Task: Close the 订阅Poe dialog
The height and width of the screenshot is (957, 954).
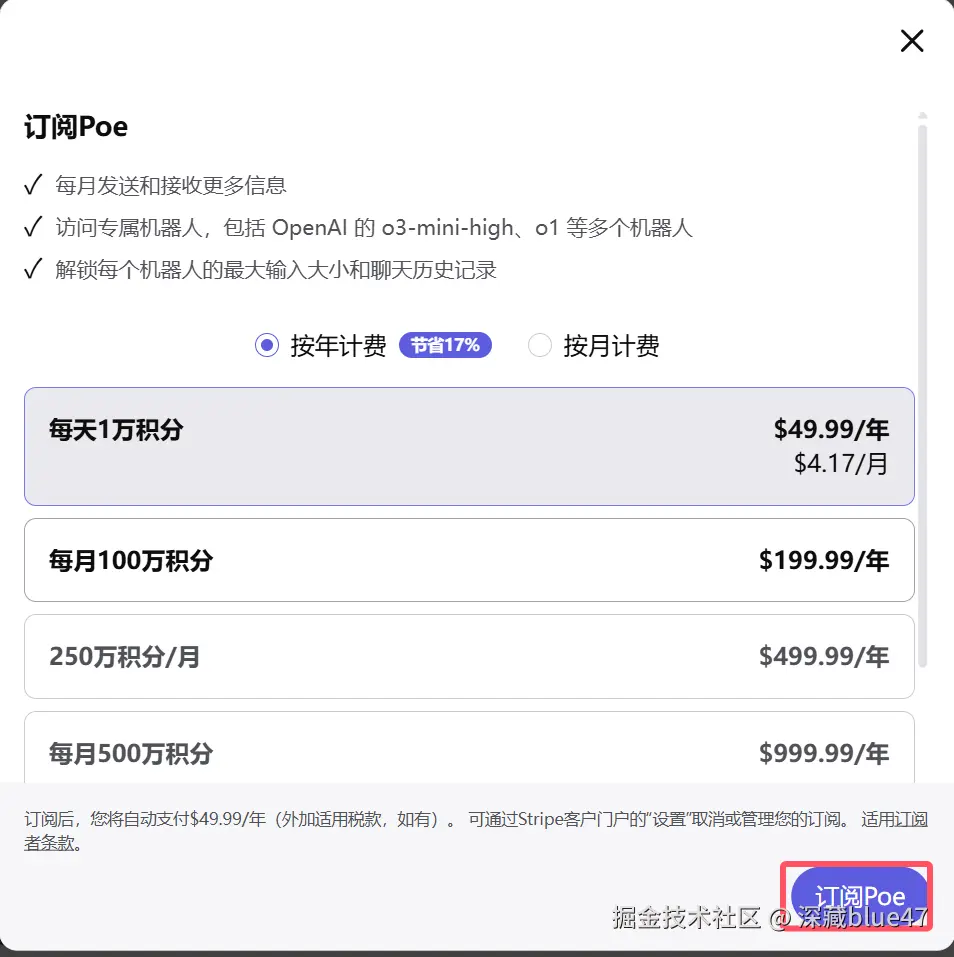Action: click(912, 41)
